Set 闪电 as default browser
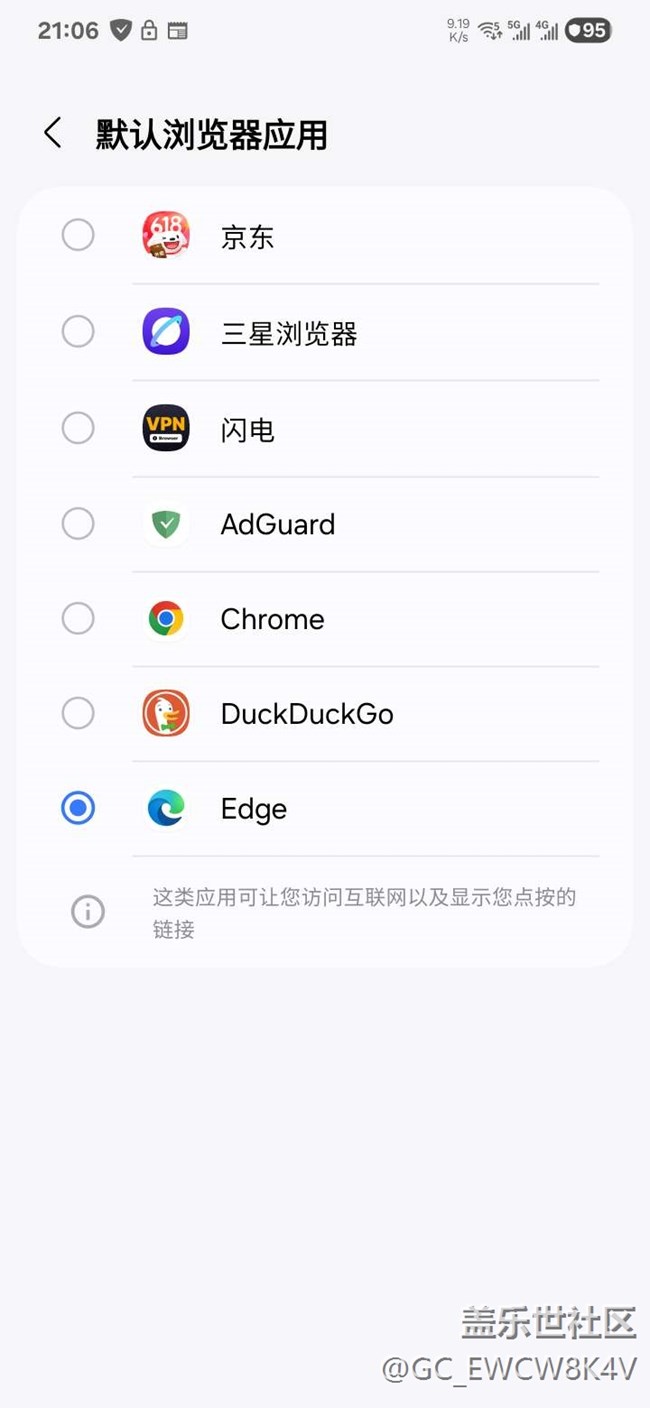The width and height of the screenshot is (650, 1408). (78, 428)
